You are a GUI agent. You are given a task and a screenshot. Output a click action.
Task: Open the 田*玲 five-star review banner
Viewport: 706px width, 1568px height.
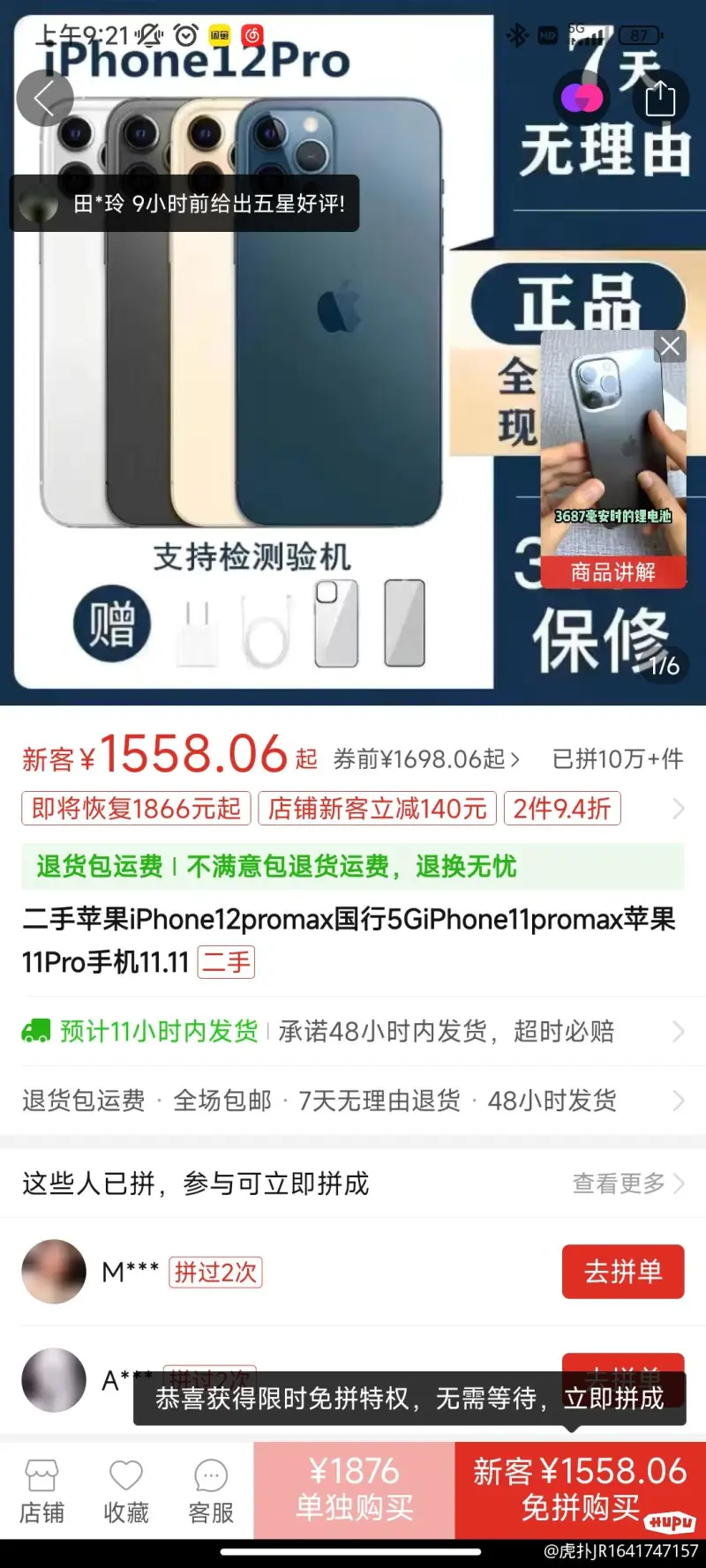184,204
